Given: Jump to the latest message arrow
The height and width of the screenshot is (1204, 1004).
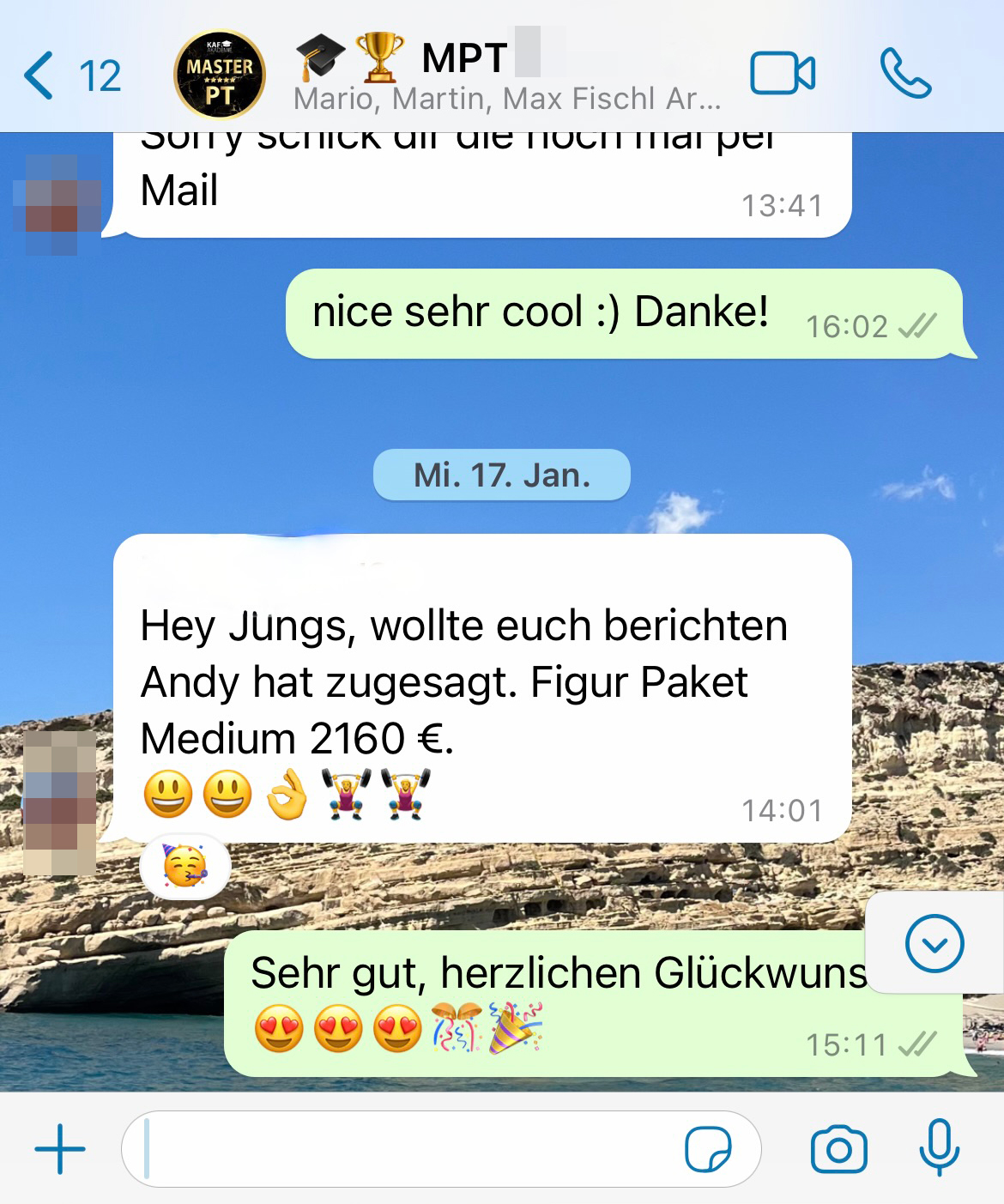Looking at the screenshot, I should click(934, 943).
